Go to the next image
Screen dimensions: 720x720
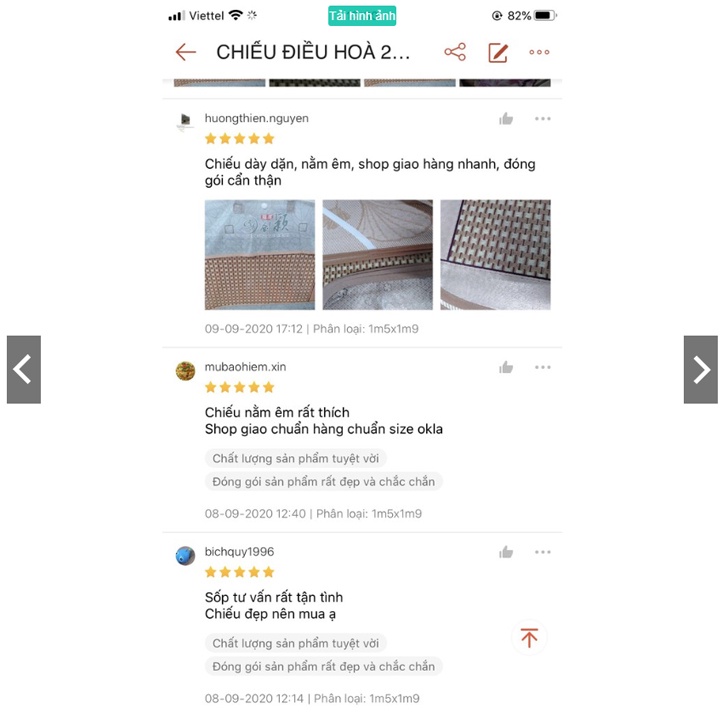pos(700,370)
